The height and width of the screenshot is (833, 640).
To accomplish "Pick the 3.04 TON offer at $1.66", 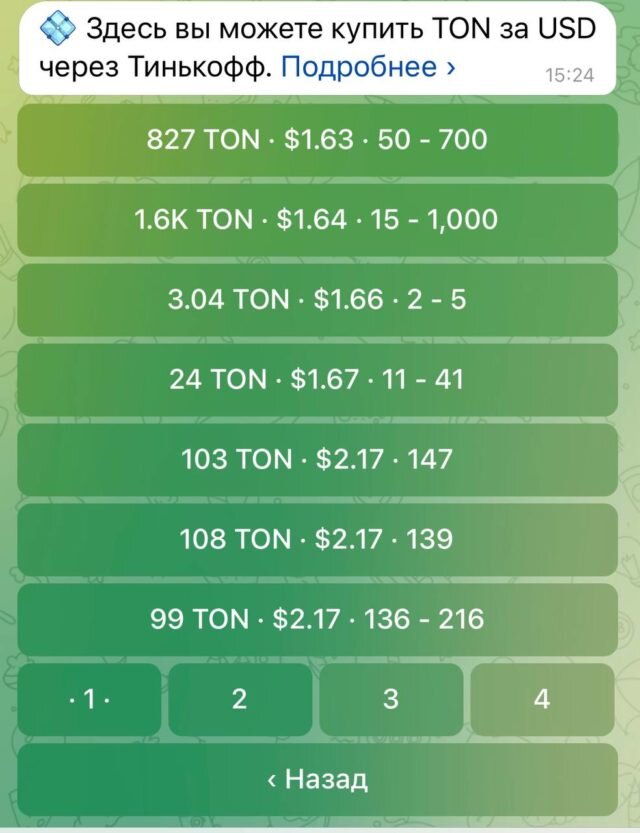I will pyautogui.click(x=317, y=299).
